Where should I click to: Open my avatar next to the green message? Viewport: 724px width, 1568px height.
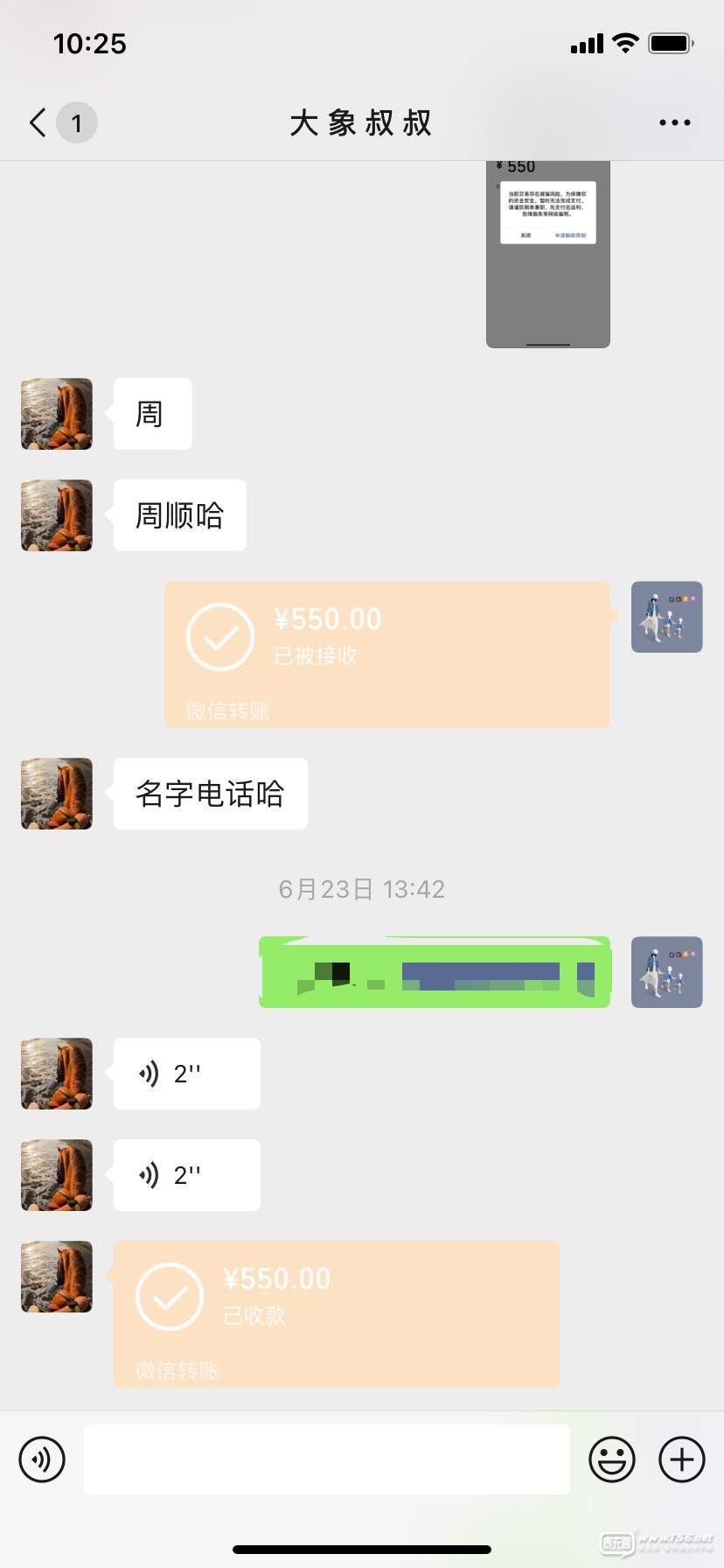click(x=666, y=972)
